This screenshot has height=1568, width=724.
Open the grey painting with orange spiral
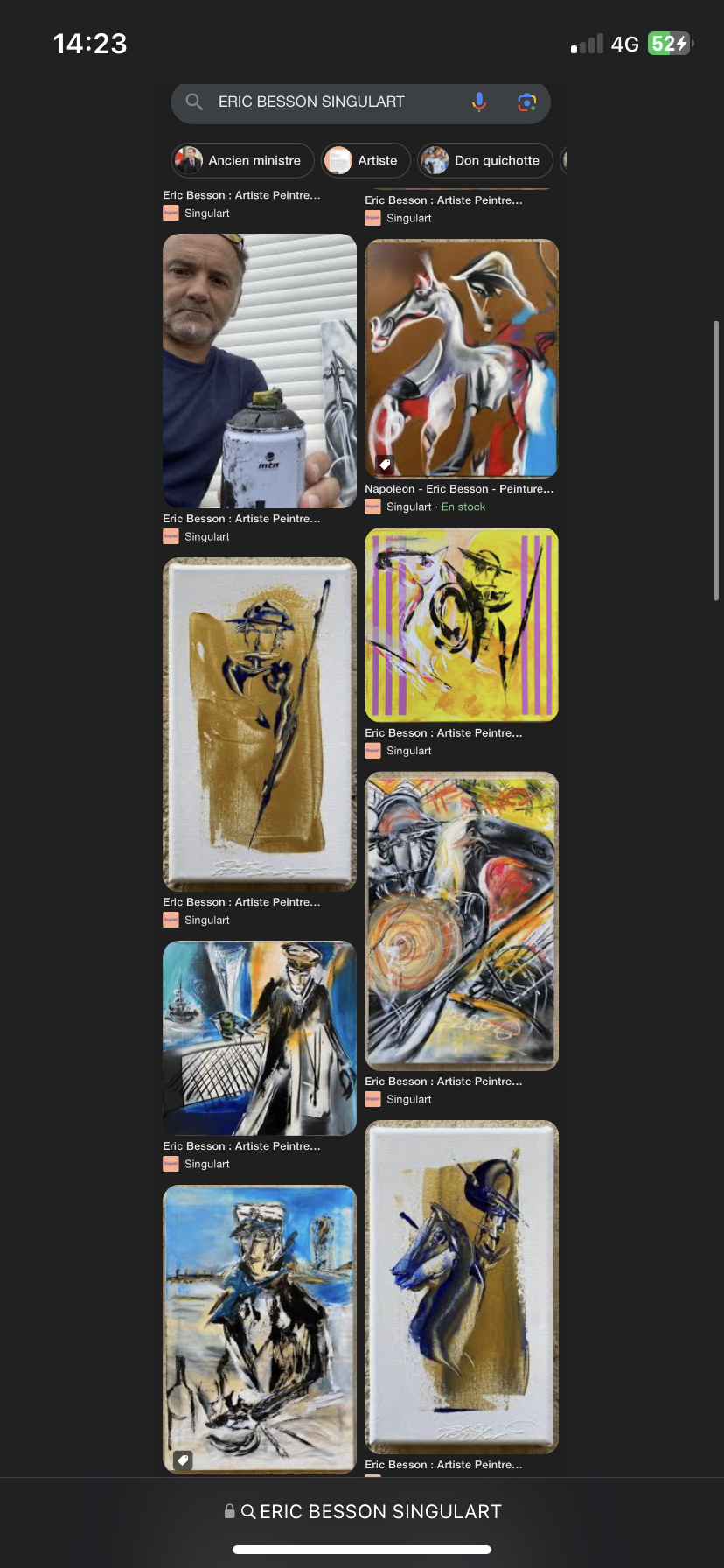coord(462,920)
